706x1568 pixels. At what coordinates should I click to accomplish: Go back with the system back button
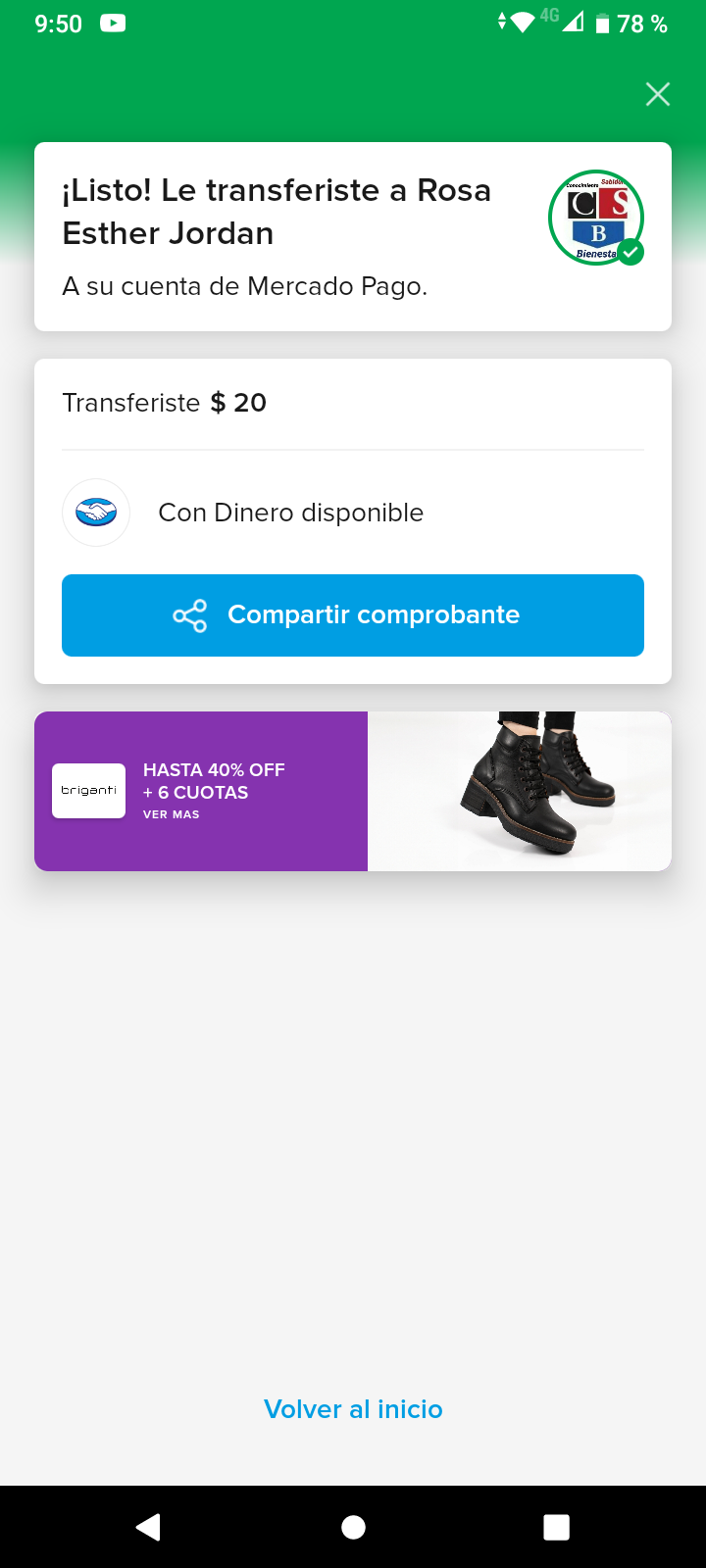149,1527
